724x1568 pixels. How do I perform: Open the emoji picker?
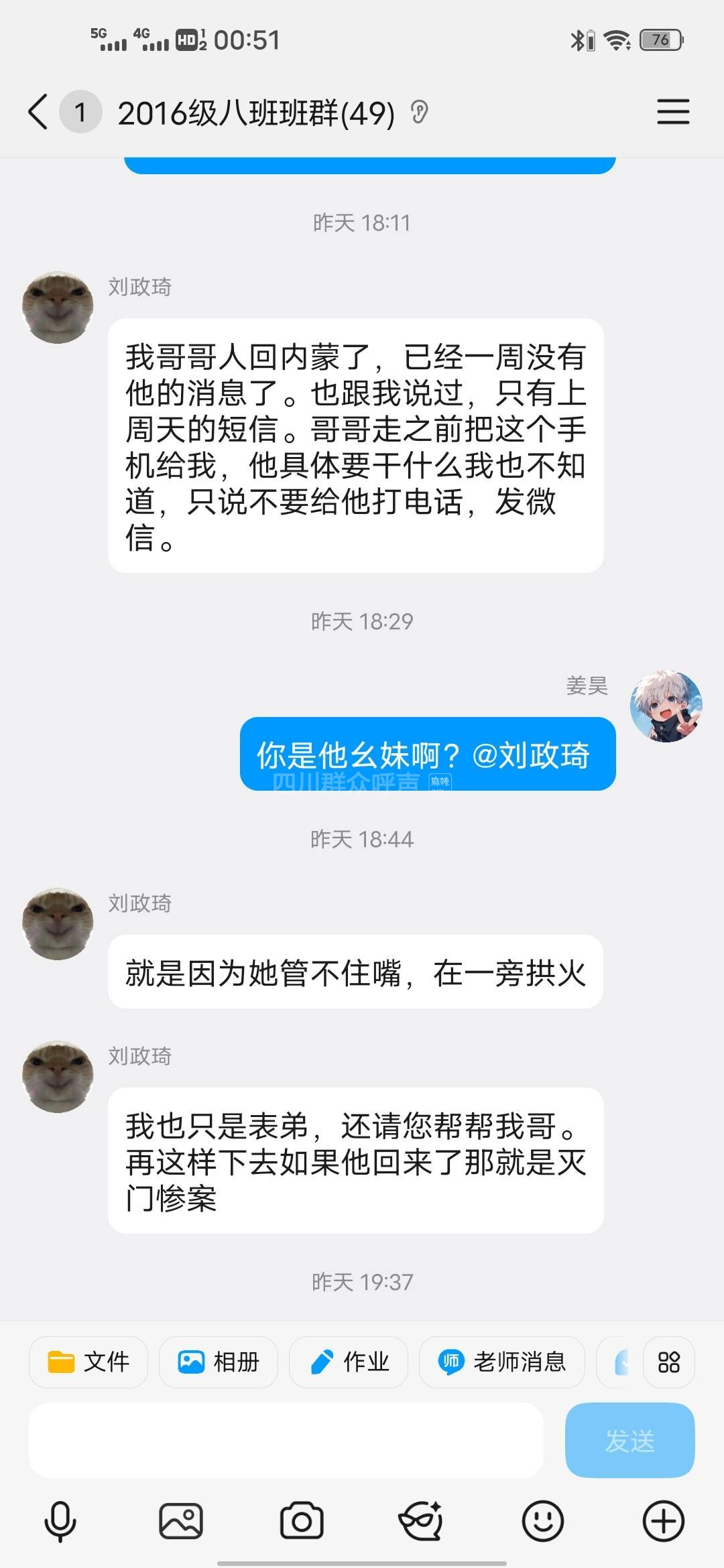[x=542, y=1521]
